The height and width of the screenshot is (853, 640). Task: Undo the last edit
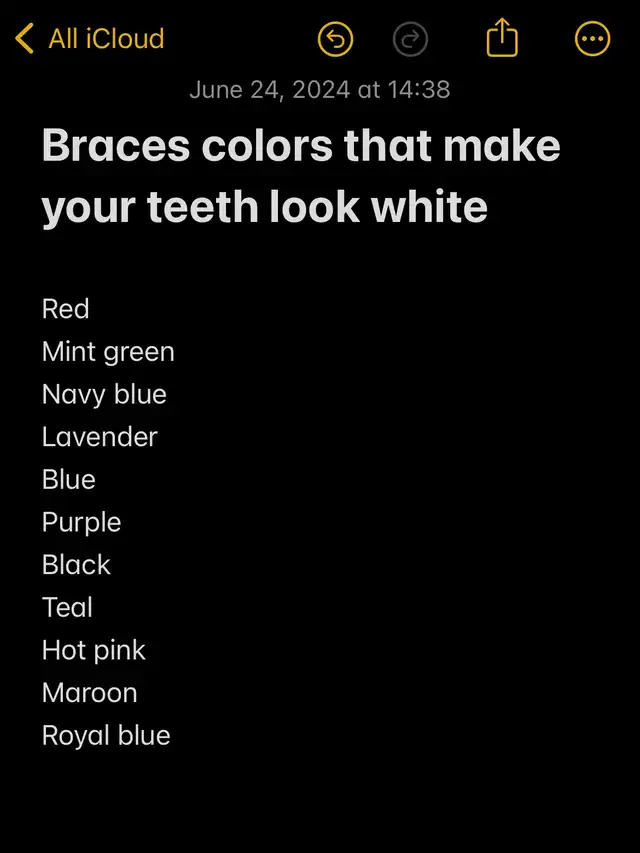(336, 40)
